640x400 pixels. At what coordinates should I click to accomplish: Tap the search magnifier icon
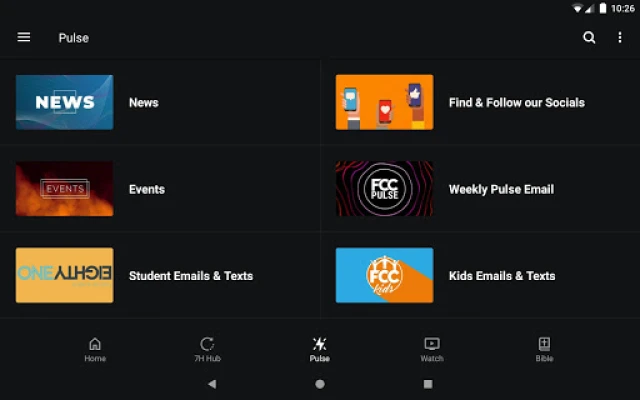pyautogui.click(x=589, y=38)
